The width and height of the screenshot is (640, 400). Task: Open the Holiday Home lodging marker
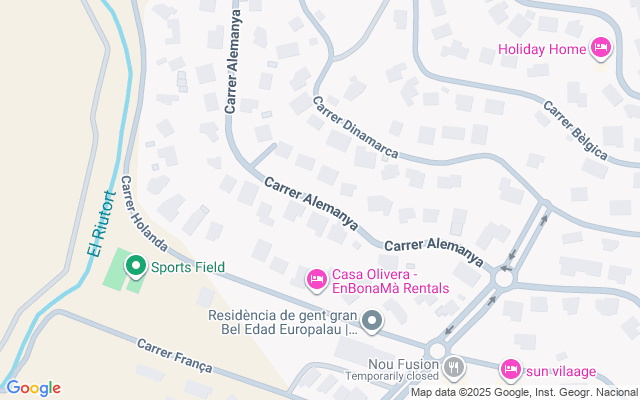601,47
